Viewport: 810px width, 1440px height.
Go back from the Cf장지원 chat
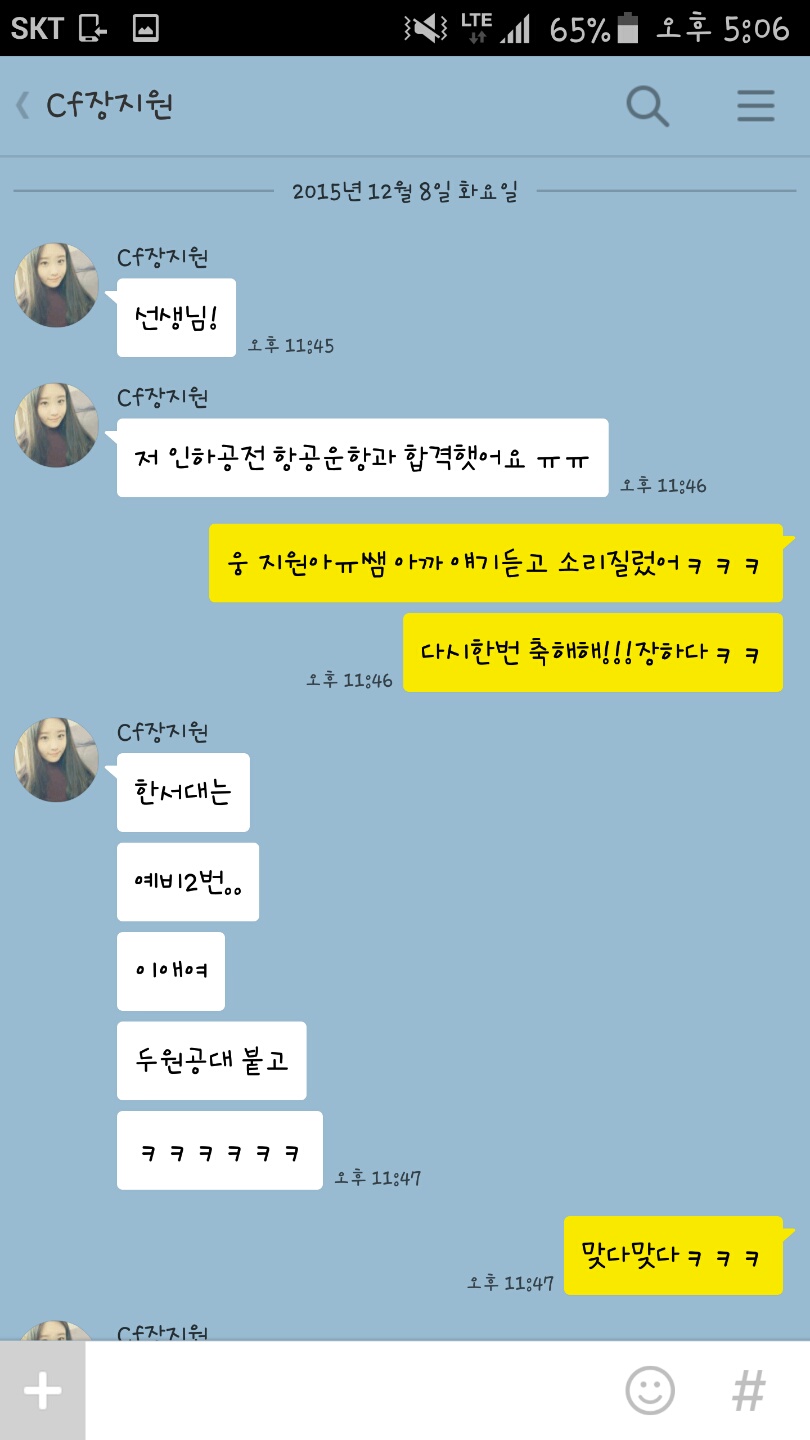coord(24,106)
